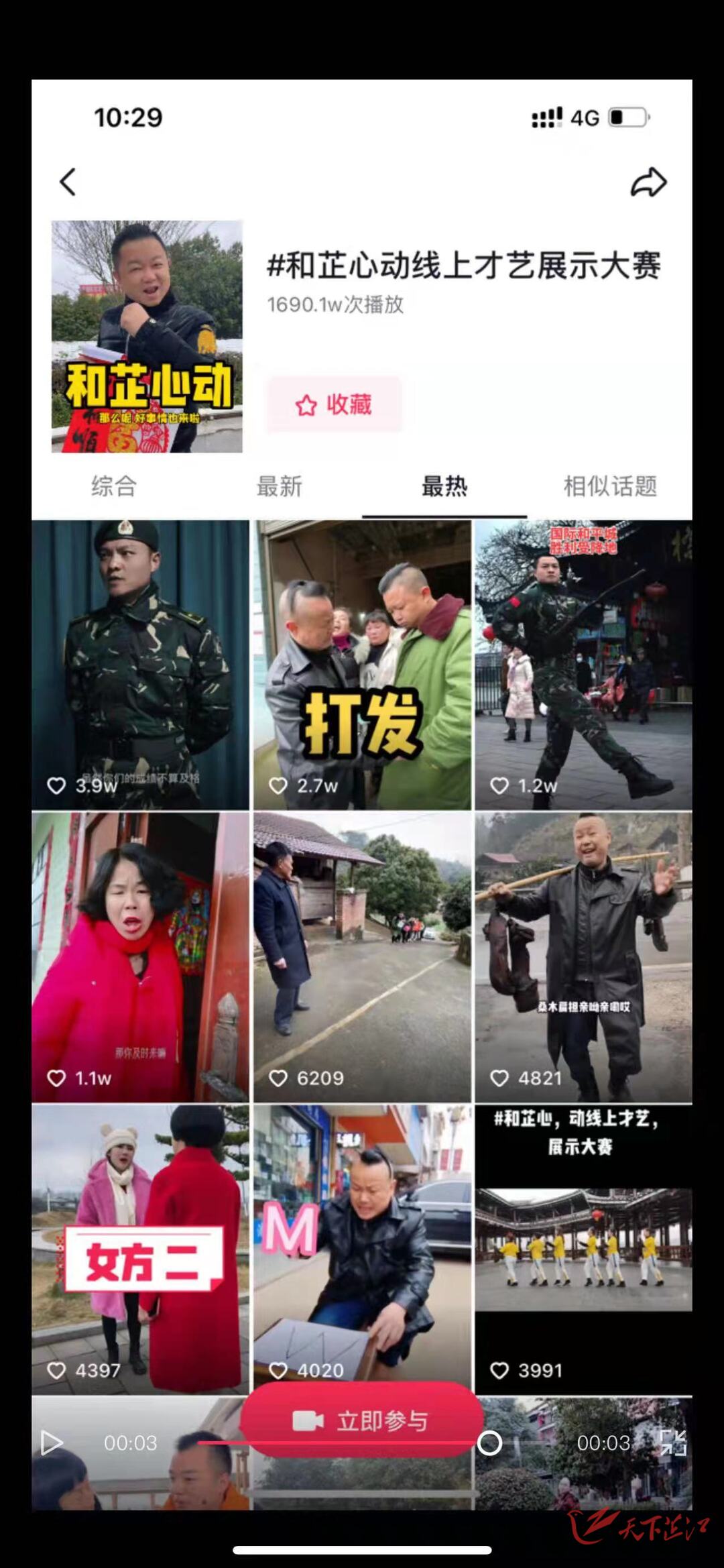Tap the 收藏 favorite button
Viewport: 724px width, 1568px height.
(335, 404)
